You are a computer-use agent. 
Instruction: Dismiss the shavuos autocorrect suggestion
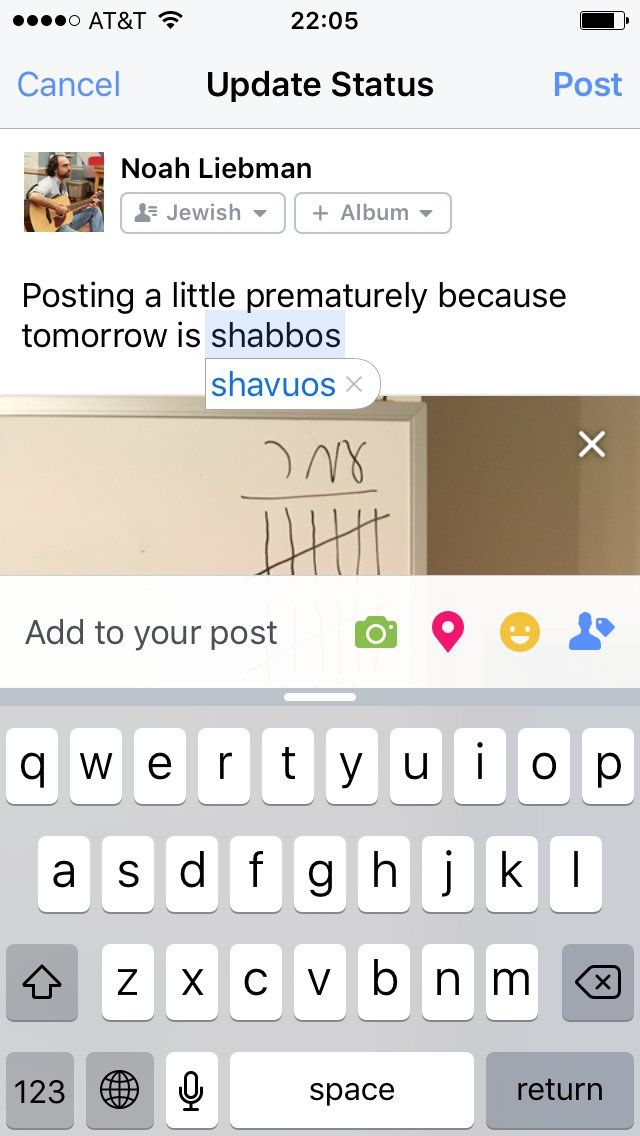click(x=354, y=384)
